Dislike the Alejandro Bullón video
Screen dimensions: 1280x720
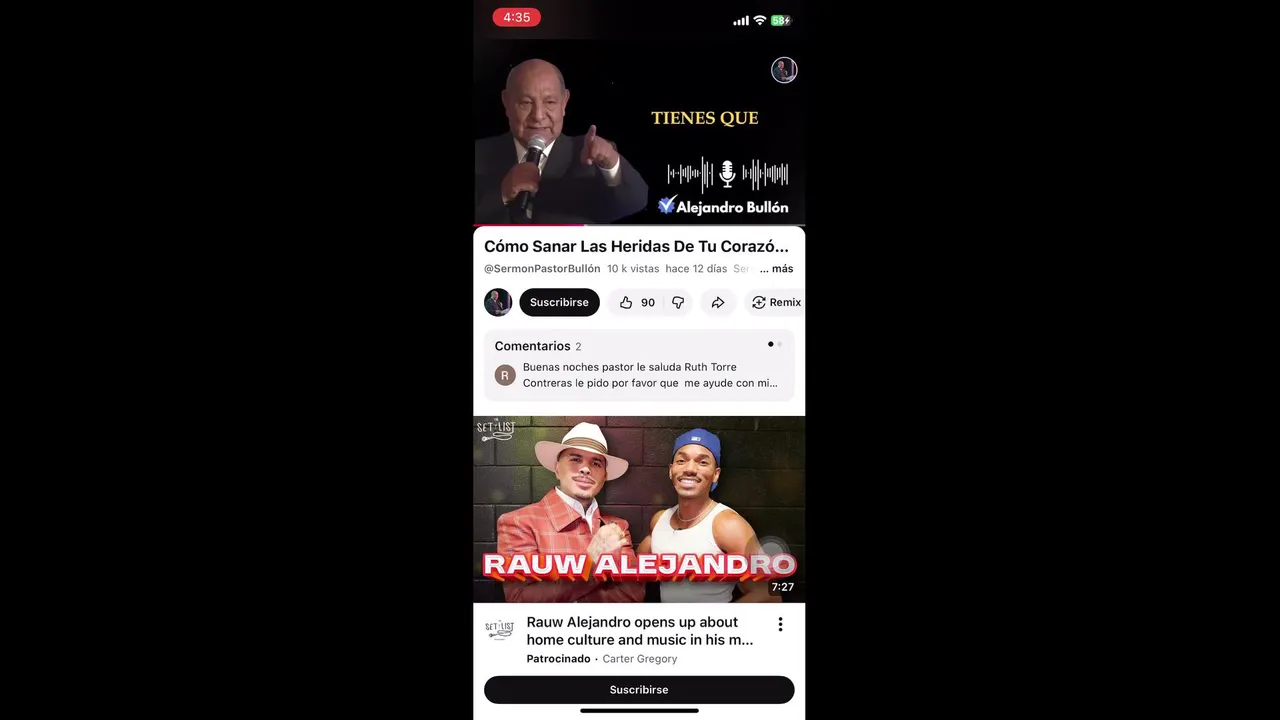678,302
